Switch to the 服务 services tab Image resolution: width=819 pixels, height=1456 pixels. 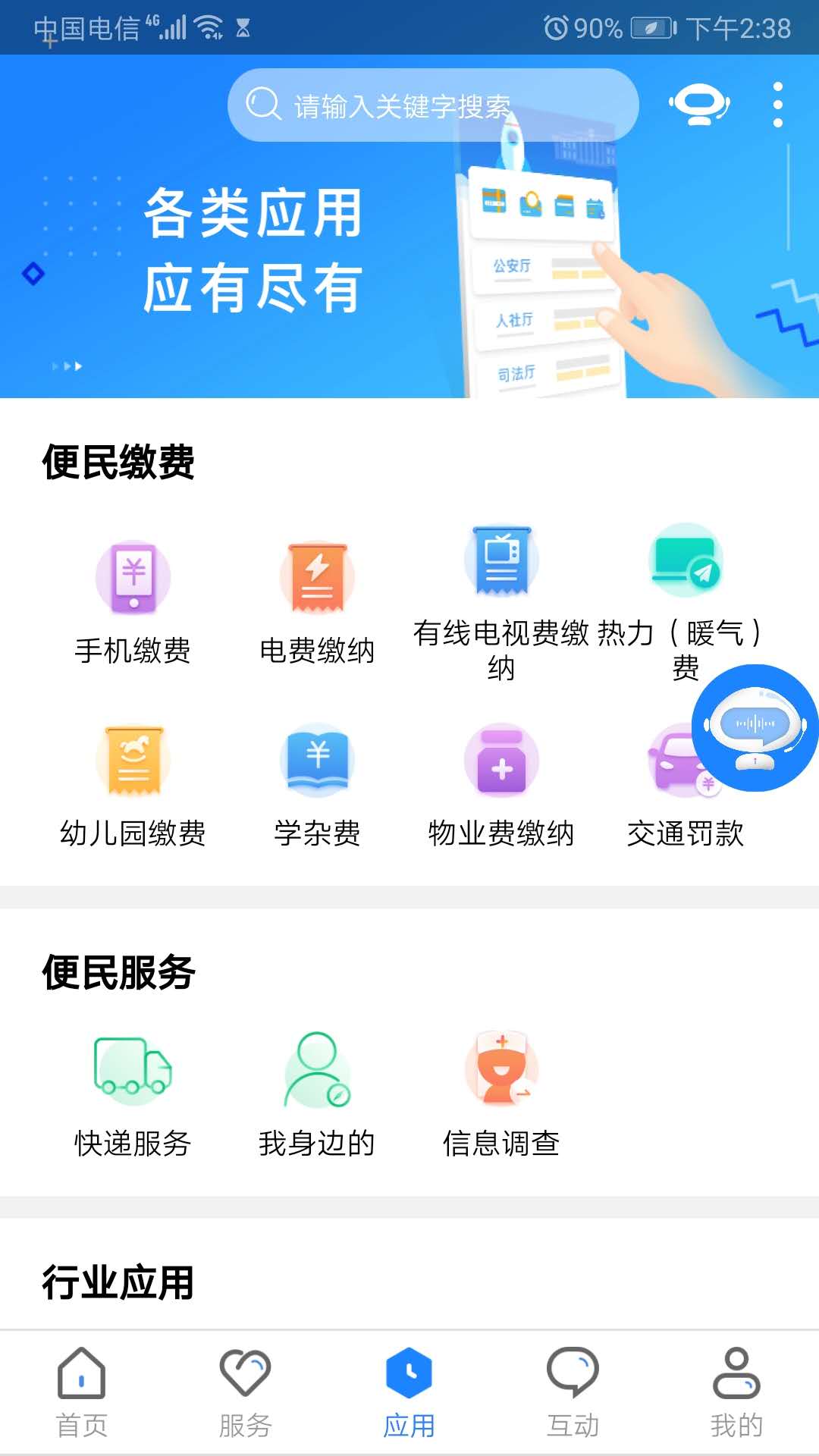245,1392
